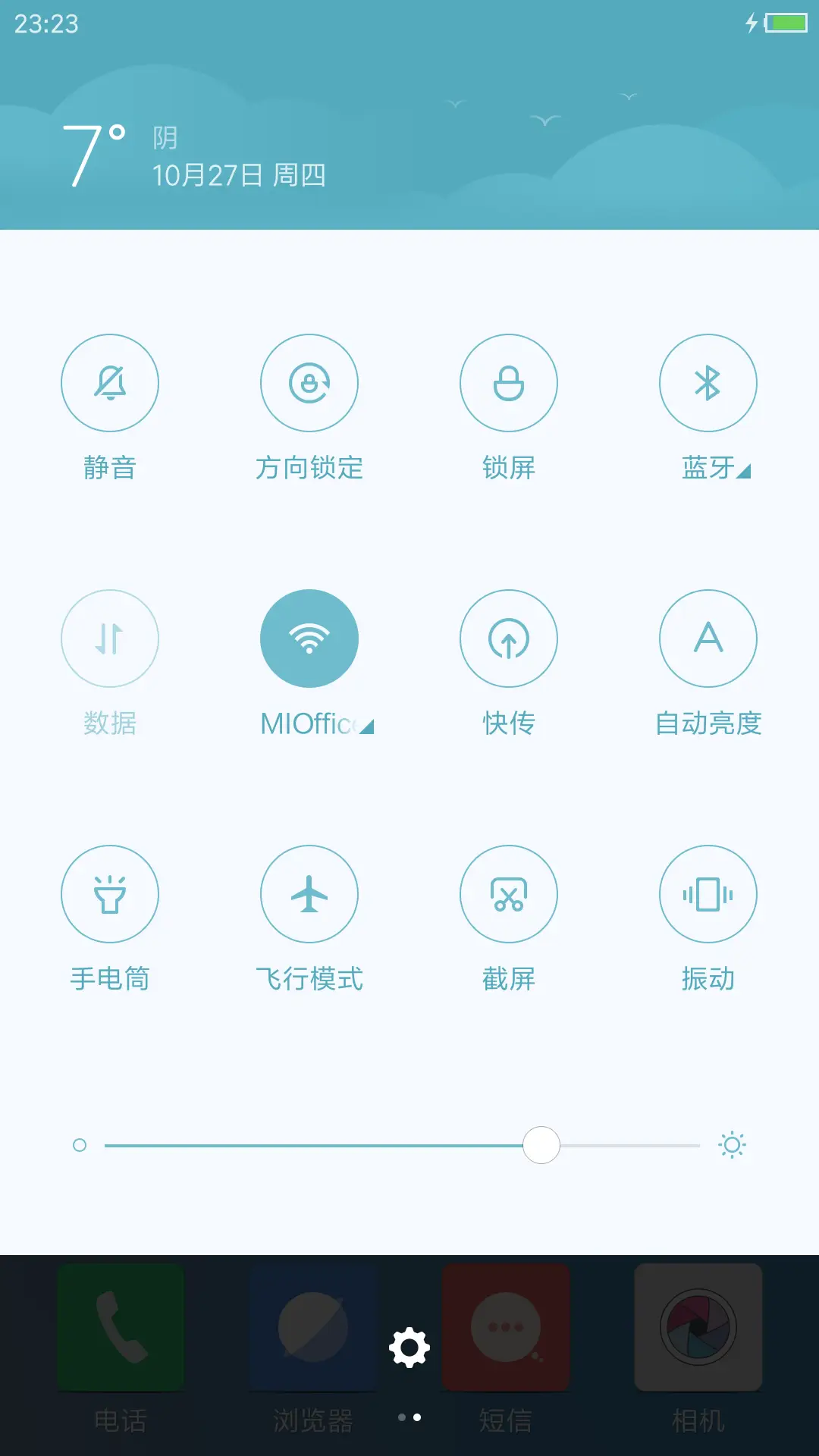Screen dimensions: 819x1456
Task: Activate the screen lock (锁屏) icon
Action: click(509, 383)
